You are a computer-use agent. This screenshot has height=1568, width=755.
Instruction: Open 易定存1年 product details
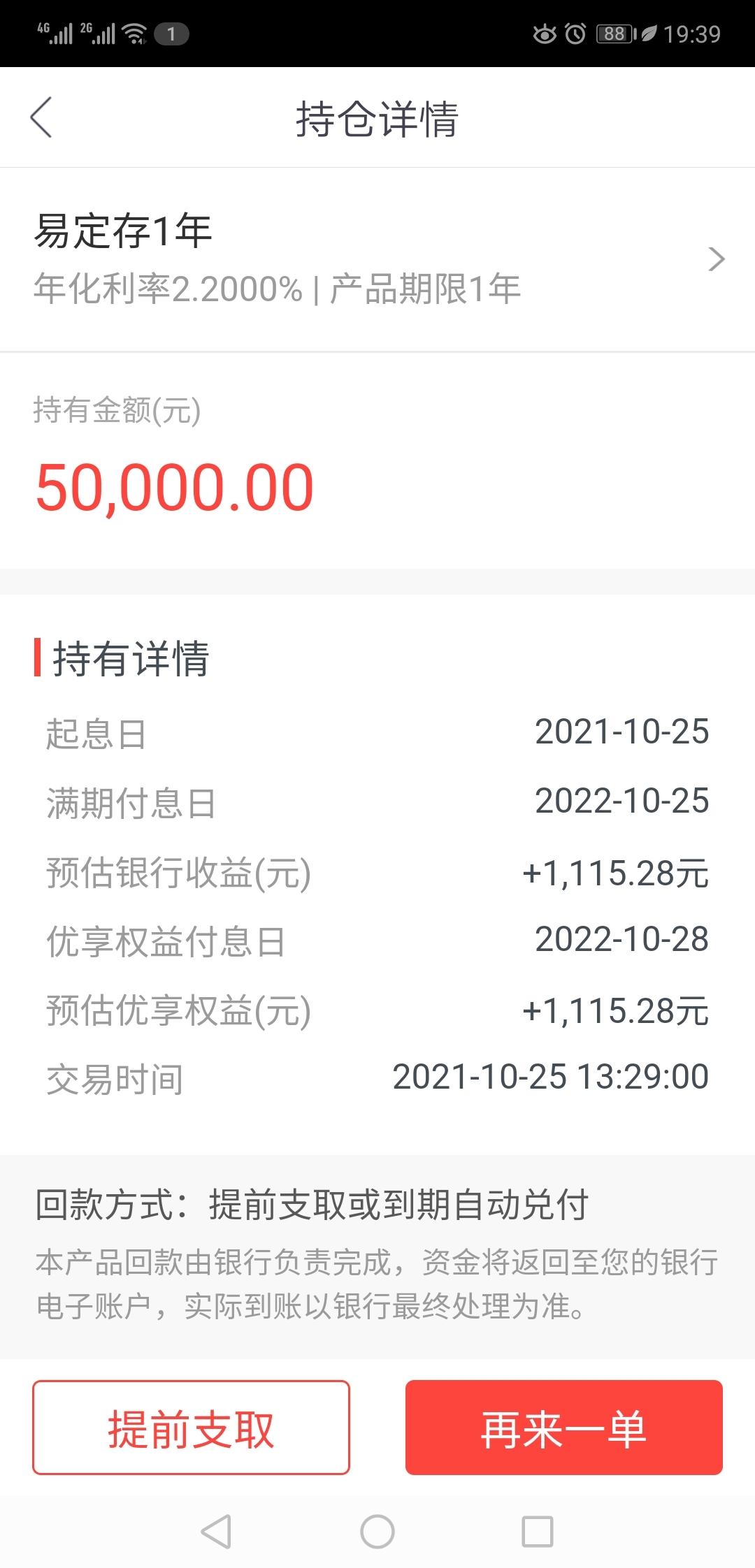(x=377, y=259)
